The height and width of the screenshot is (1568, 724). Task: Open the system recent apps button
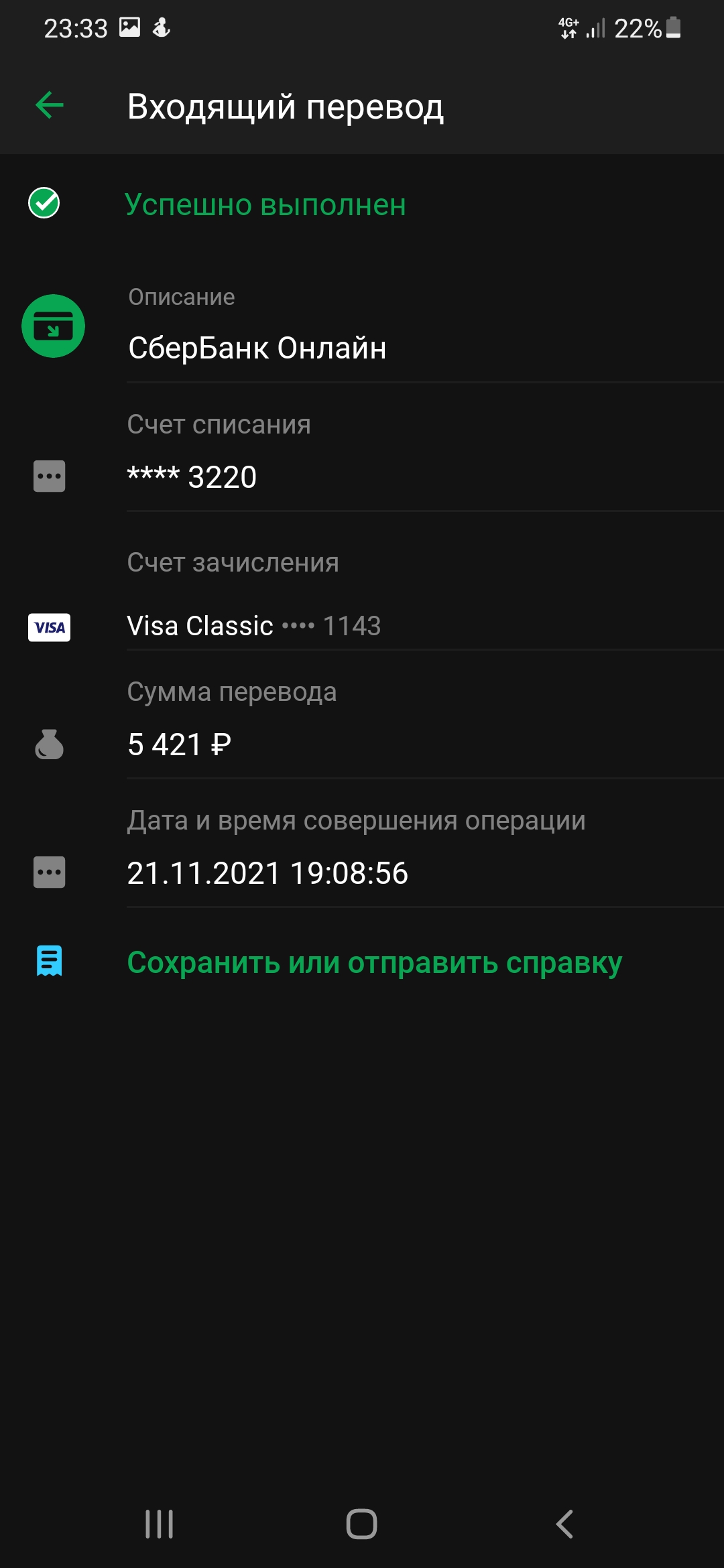click(160, 1524)
